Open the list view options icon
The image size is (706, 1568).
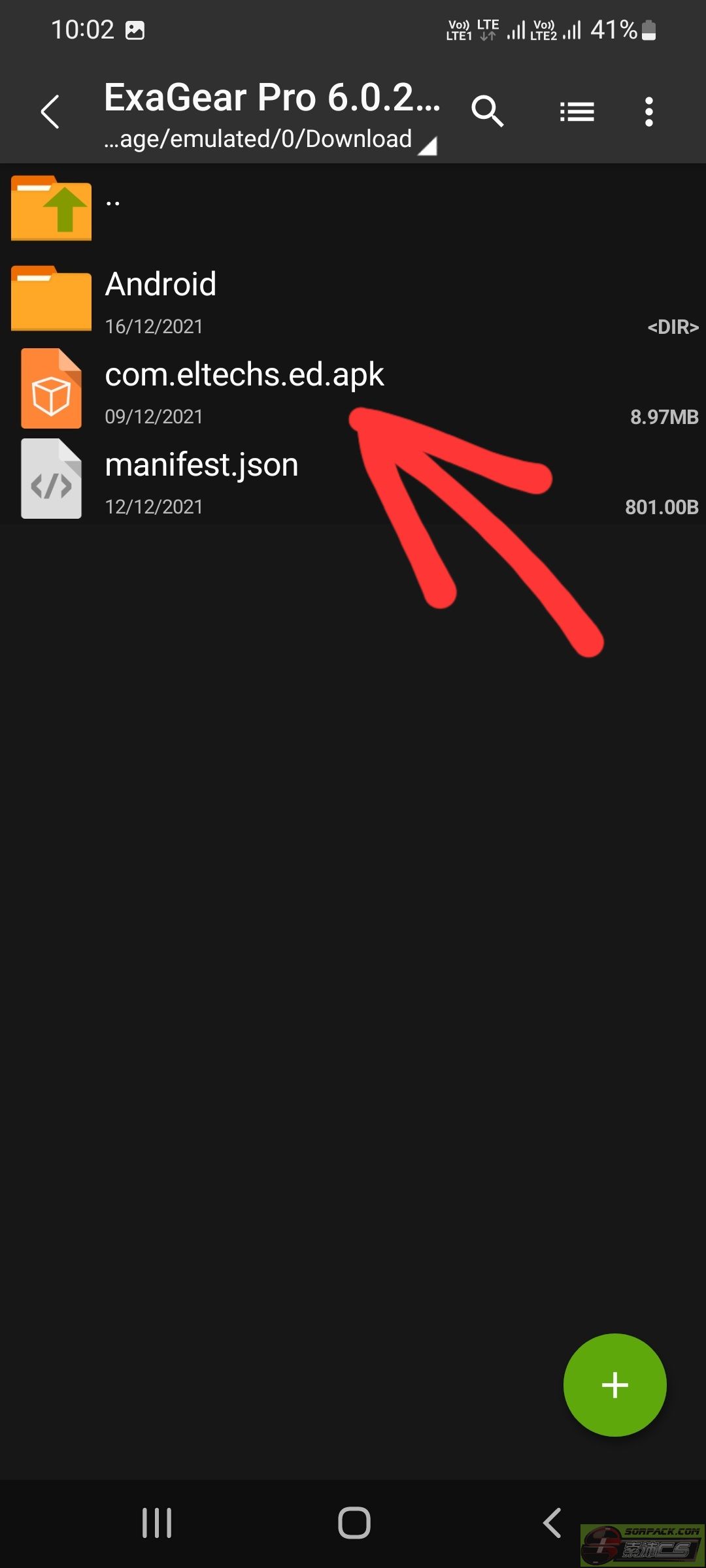pyautogui.click(x=577, y=112)
